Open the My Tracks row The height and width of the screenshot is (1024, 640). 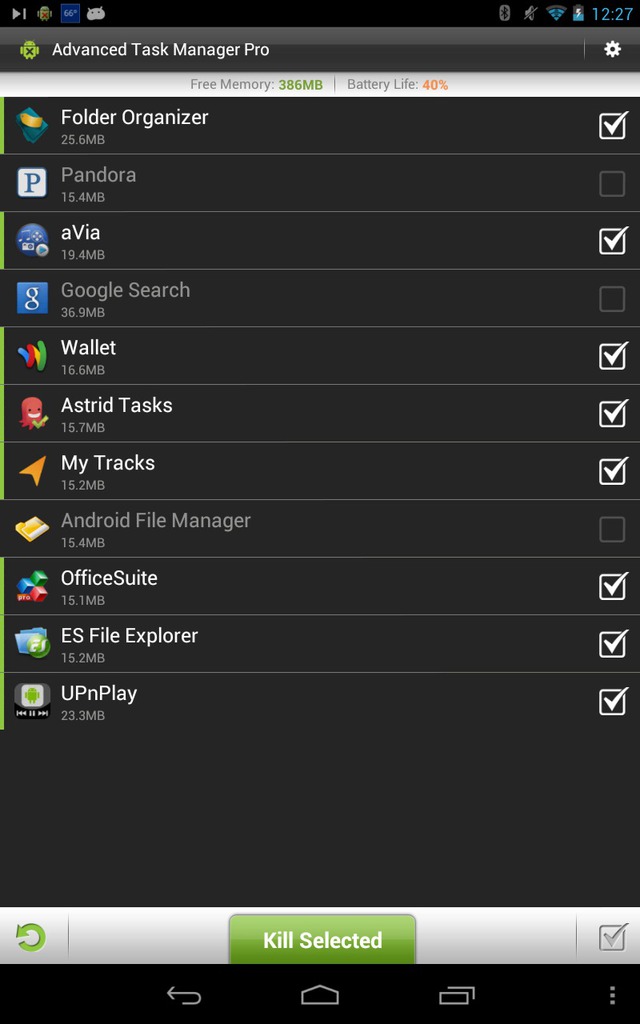click(320, 471)
